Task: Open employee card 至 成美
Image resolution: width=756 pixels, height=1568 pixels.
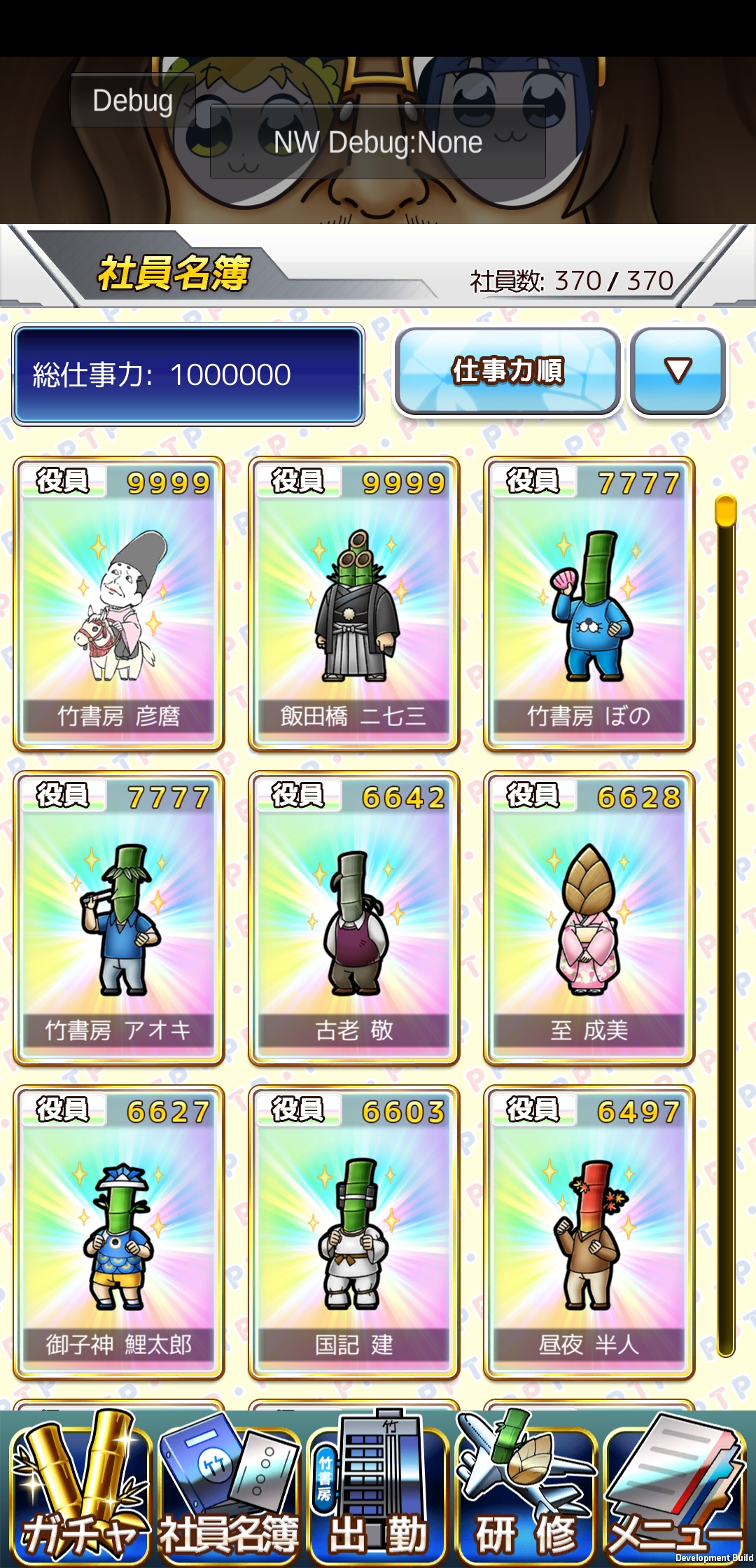Action: point(589,918)
